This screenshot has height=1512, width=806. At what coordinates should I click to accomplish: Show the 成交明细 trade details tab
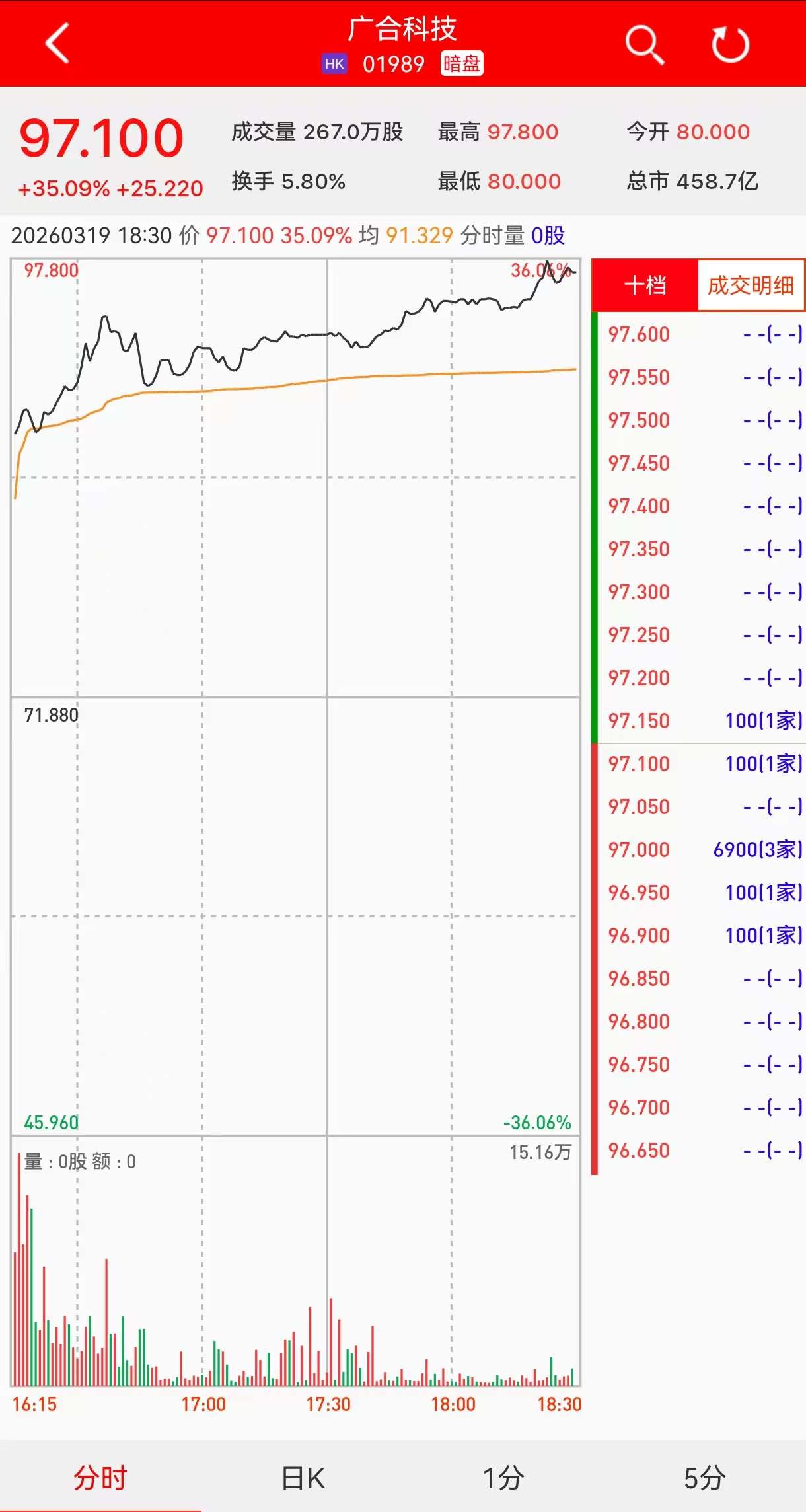pos(751,285)
